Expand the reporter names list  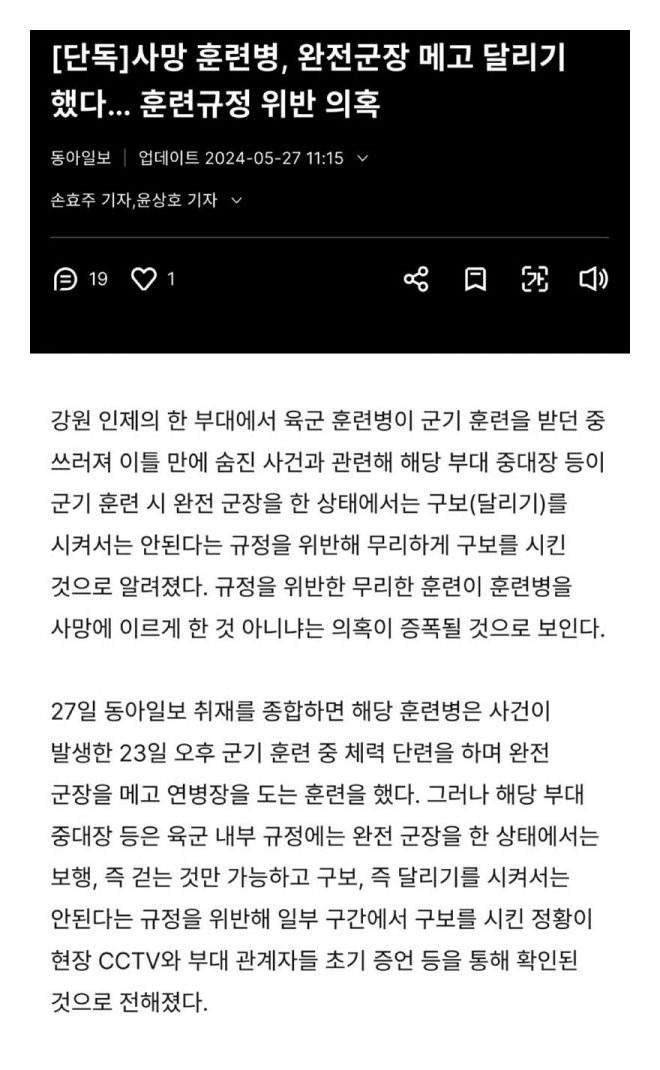pyautogui.click(x=237, y=200)
